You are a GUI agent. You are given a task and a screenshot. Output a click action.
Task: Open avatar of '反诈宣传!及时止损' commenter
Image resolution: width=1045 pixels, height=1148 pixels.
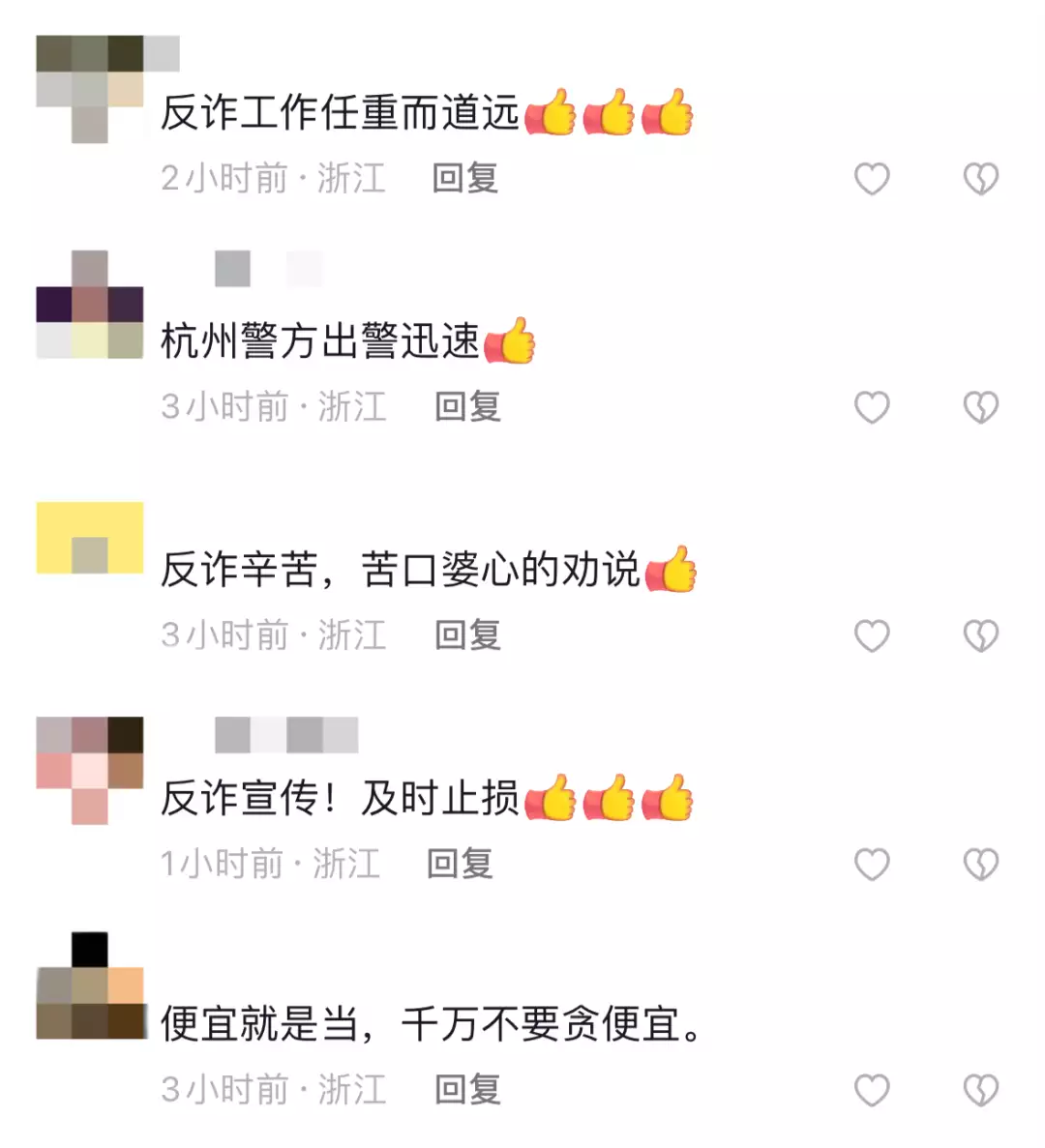89,769
